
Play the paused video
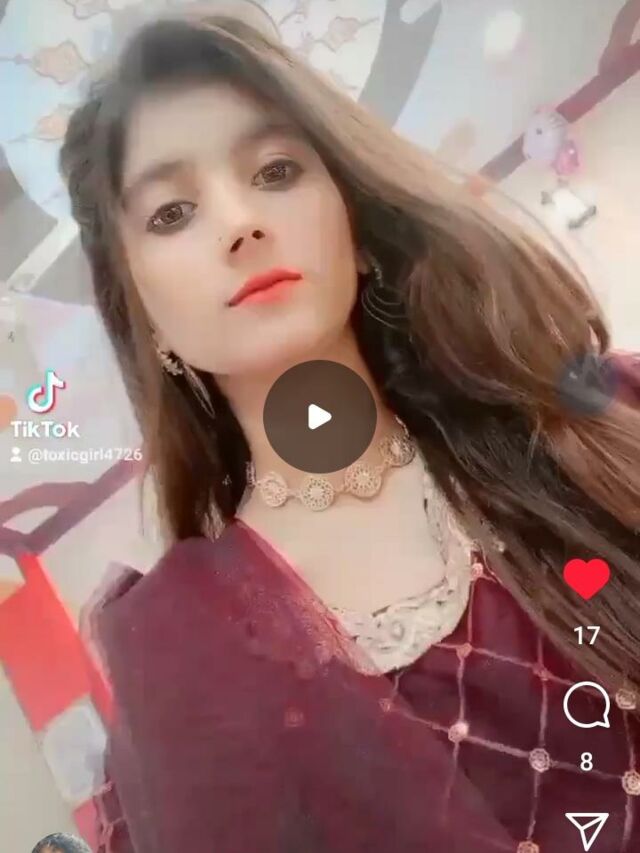point(319,416)
